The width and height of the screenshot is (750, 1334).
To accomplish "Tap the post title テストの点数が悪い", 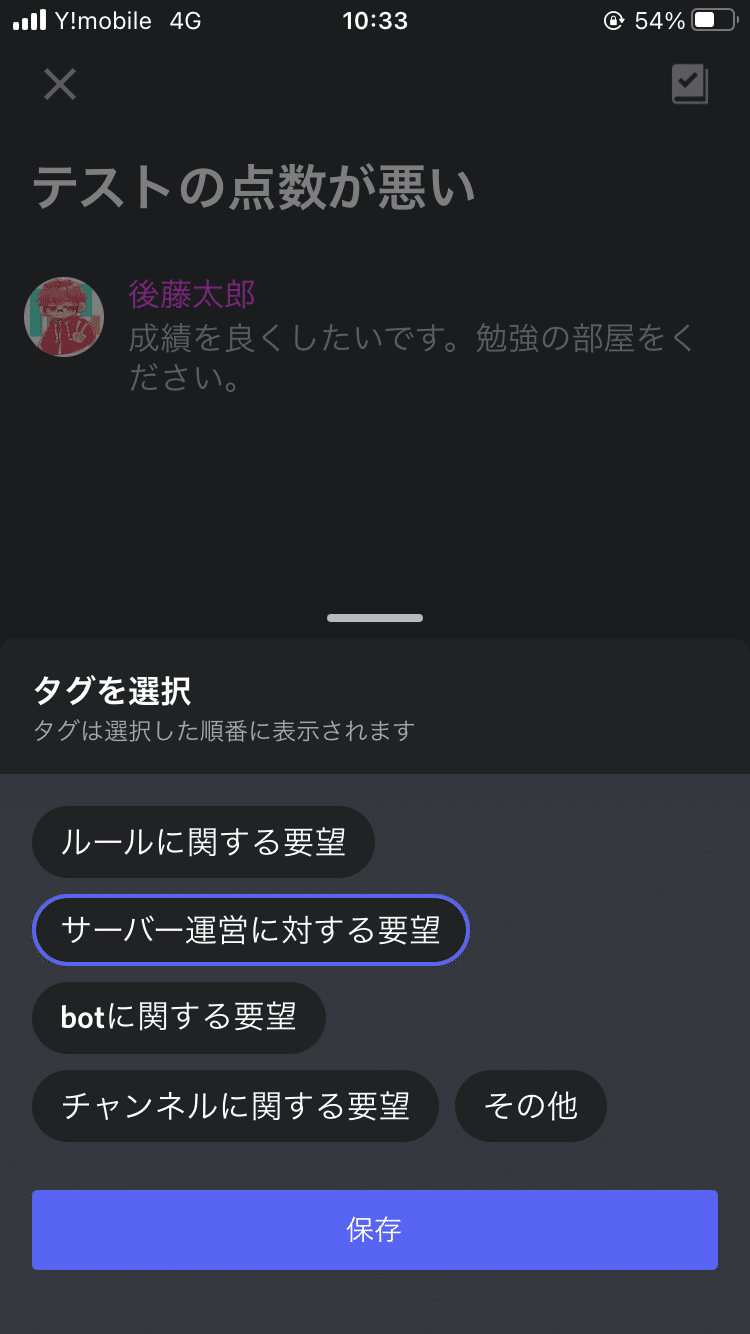I will pyautogui.click(x=253, y=184).
